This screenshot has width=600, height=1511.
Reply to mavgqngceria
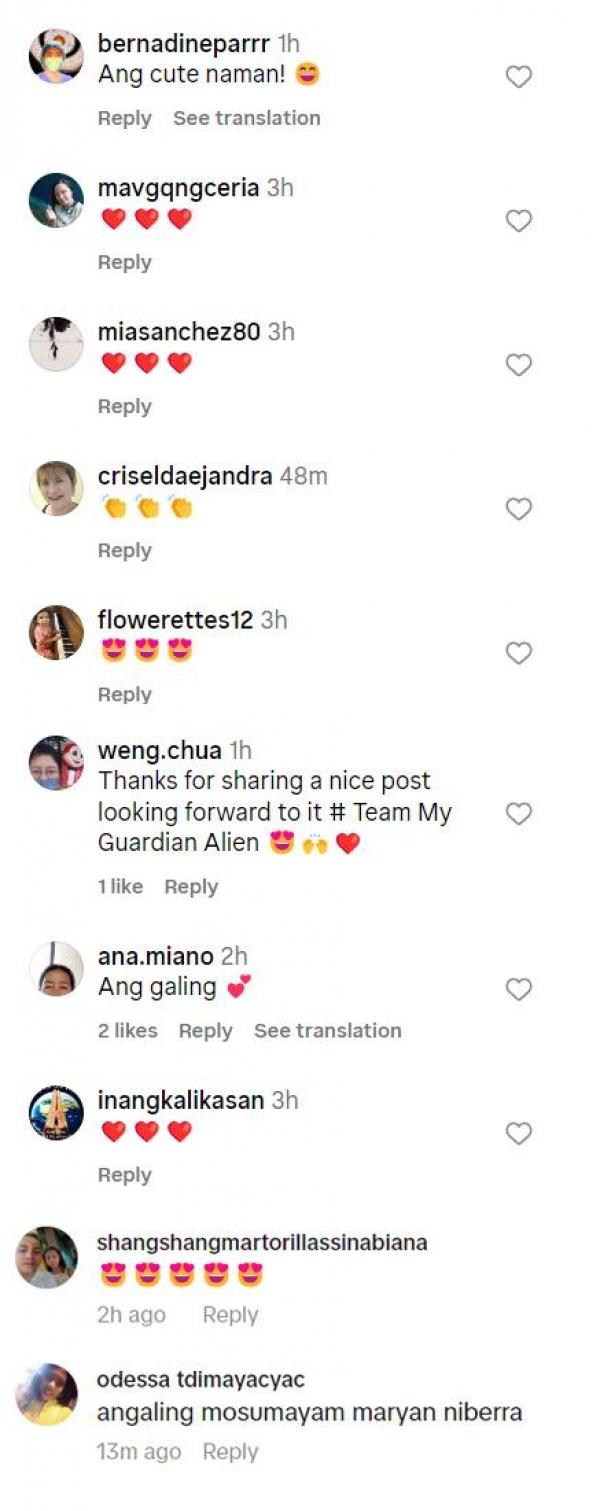tap(124, 262)
